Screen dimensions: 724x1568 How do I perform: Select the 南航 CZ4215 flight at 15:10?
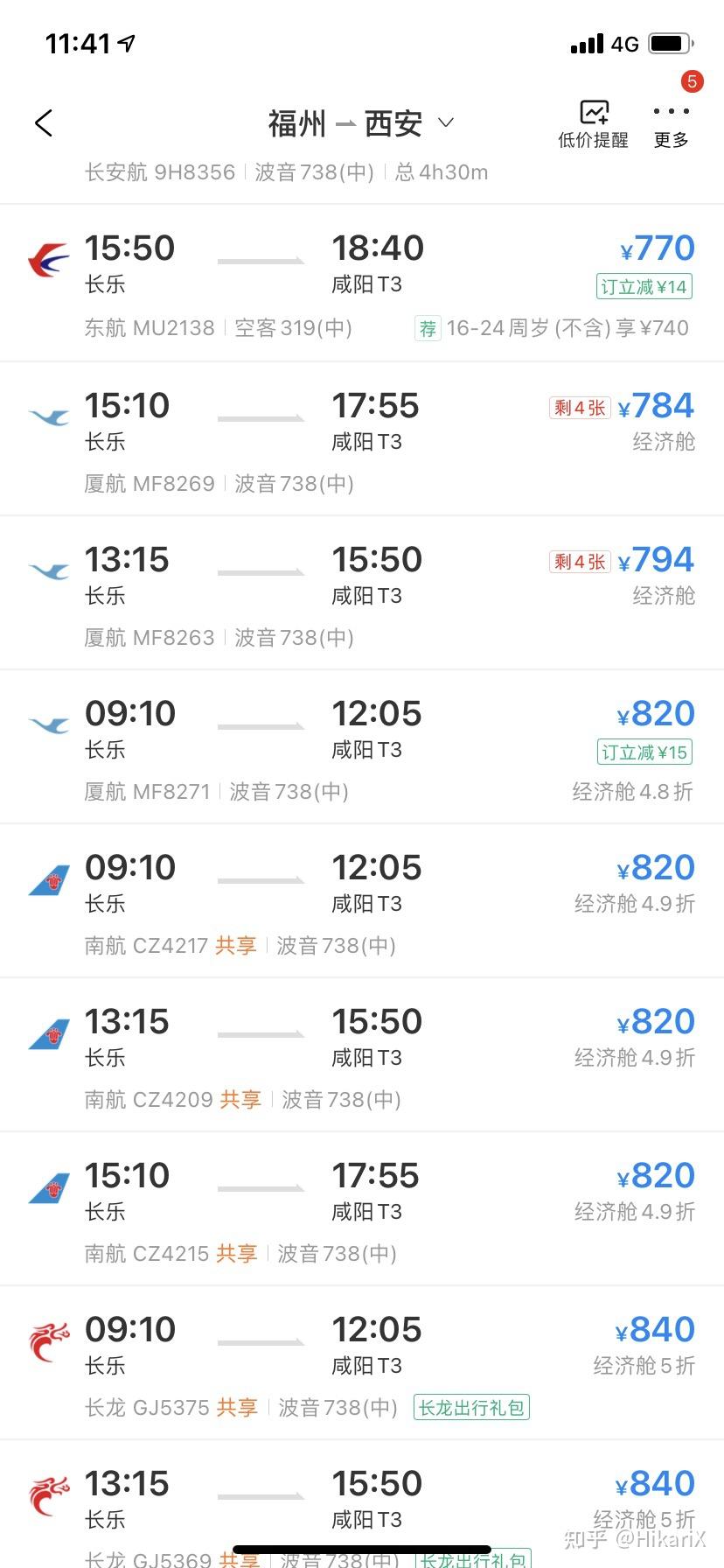point(362,1209)
